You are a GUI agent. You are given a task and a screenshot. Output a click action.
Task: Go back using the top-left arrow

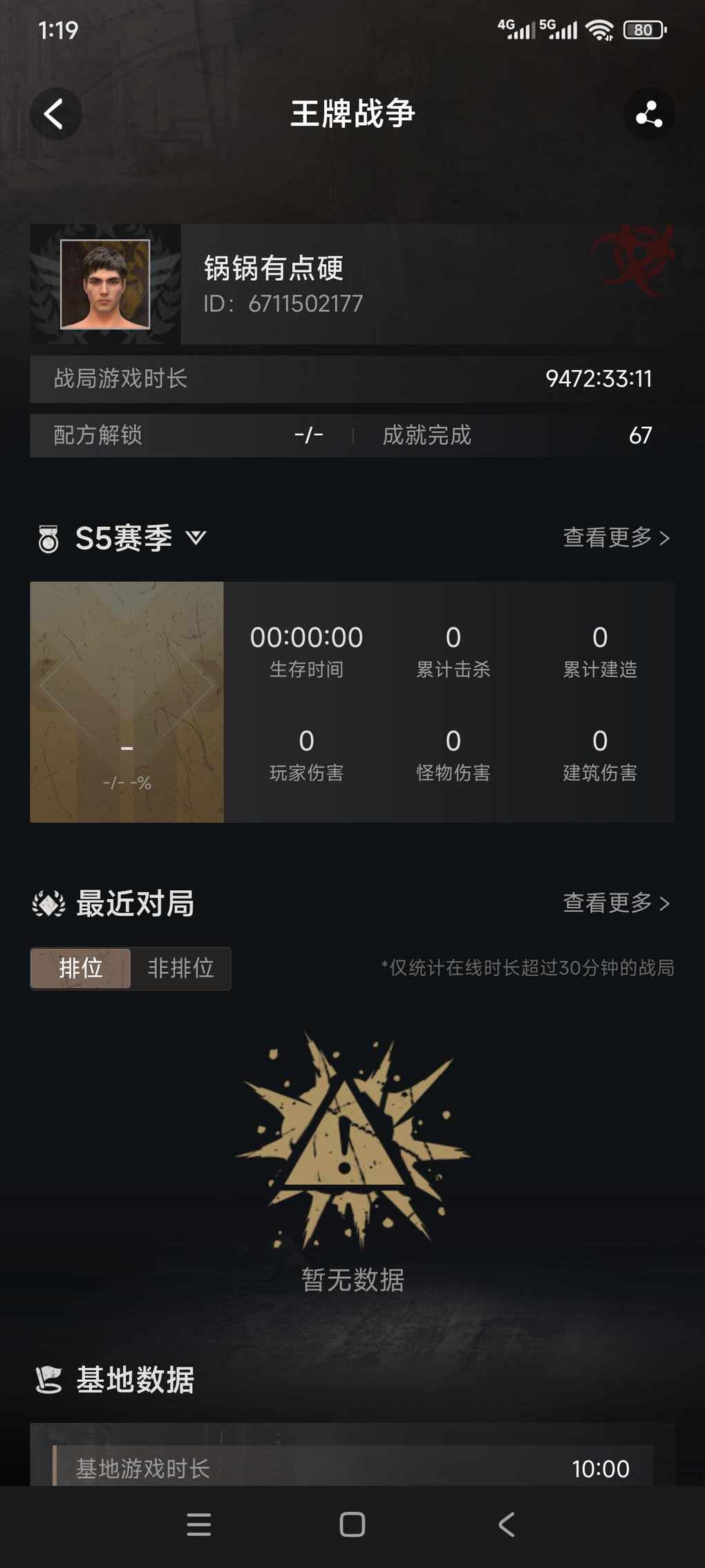[55, 113]
